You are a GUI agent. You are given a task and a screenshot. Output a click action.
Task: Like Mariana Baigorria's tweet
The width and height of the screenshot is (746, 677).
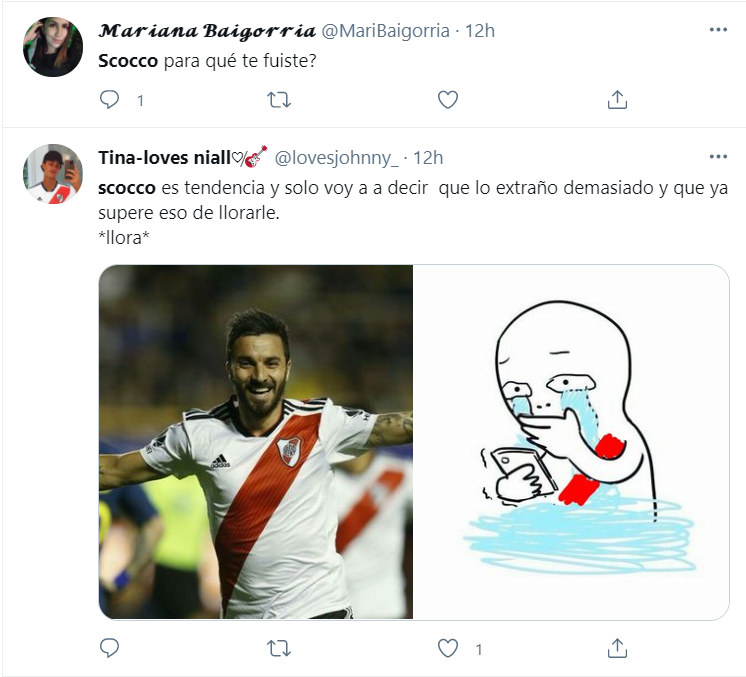click(448, 99)
